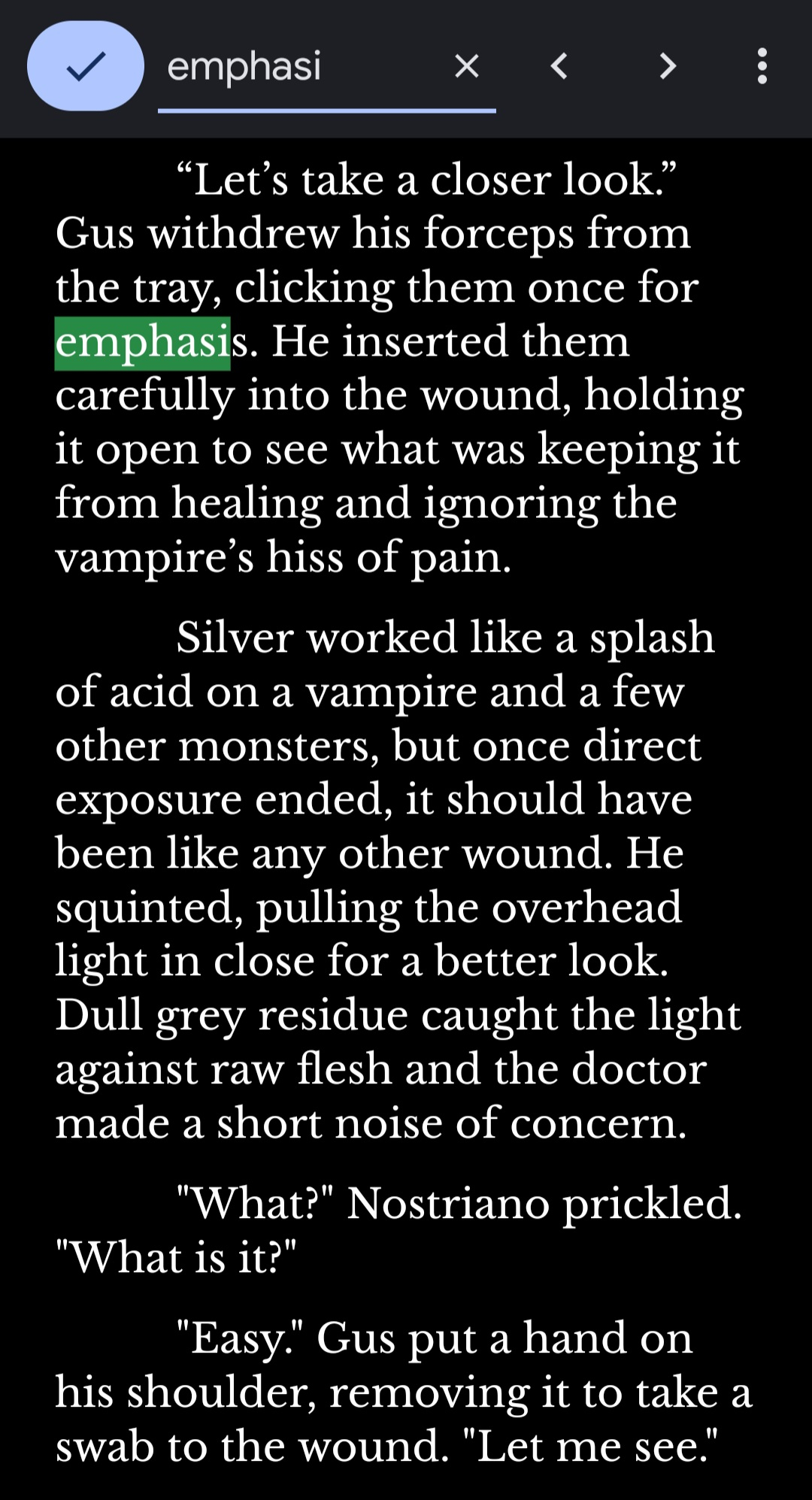
Task: Jump to next search match
Action: coord(667,66)
